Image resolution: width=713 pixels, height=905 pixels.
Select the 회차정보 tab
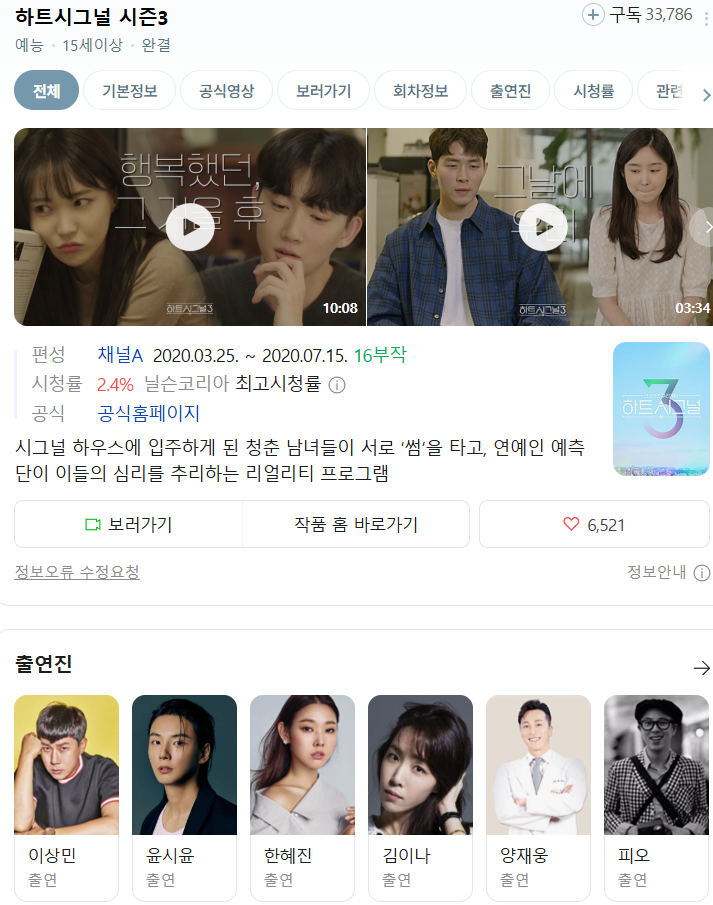click(x=412, y=91)
